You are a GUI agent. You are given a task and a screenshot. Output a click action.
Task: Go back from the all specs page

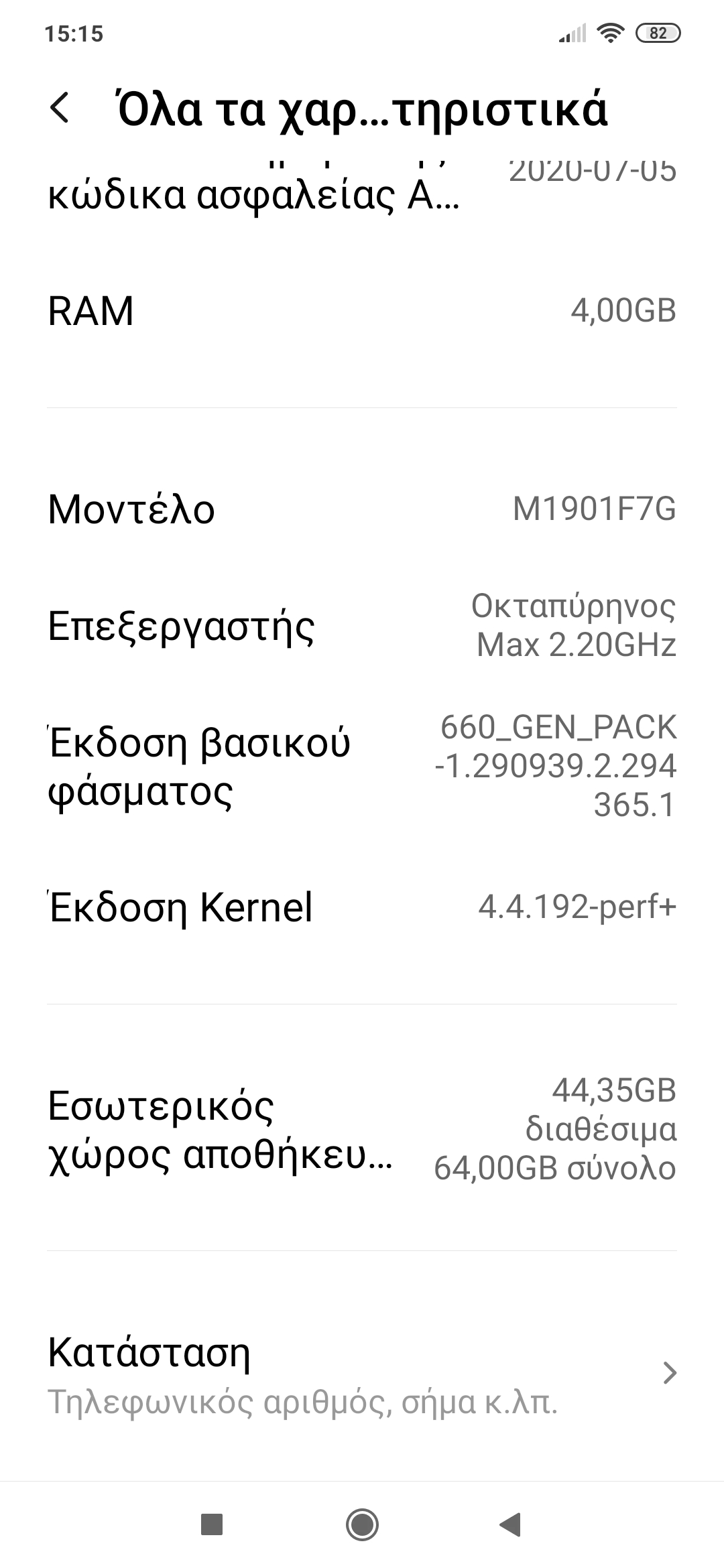pos(60,109)
